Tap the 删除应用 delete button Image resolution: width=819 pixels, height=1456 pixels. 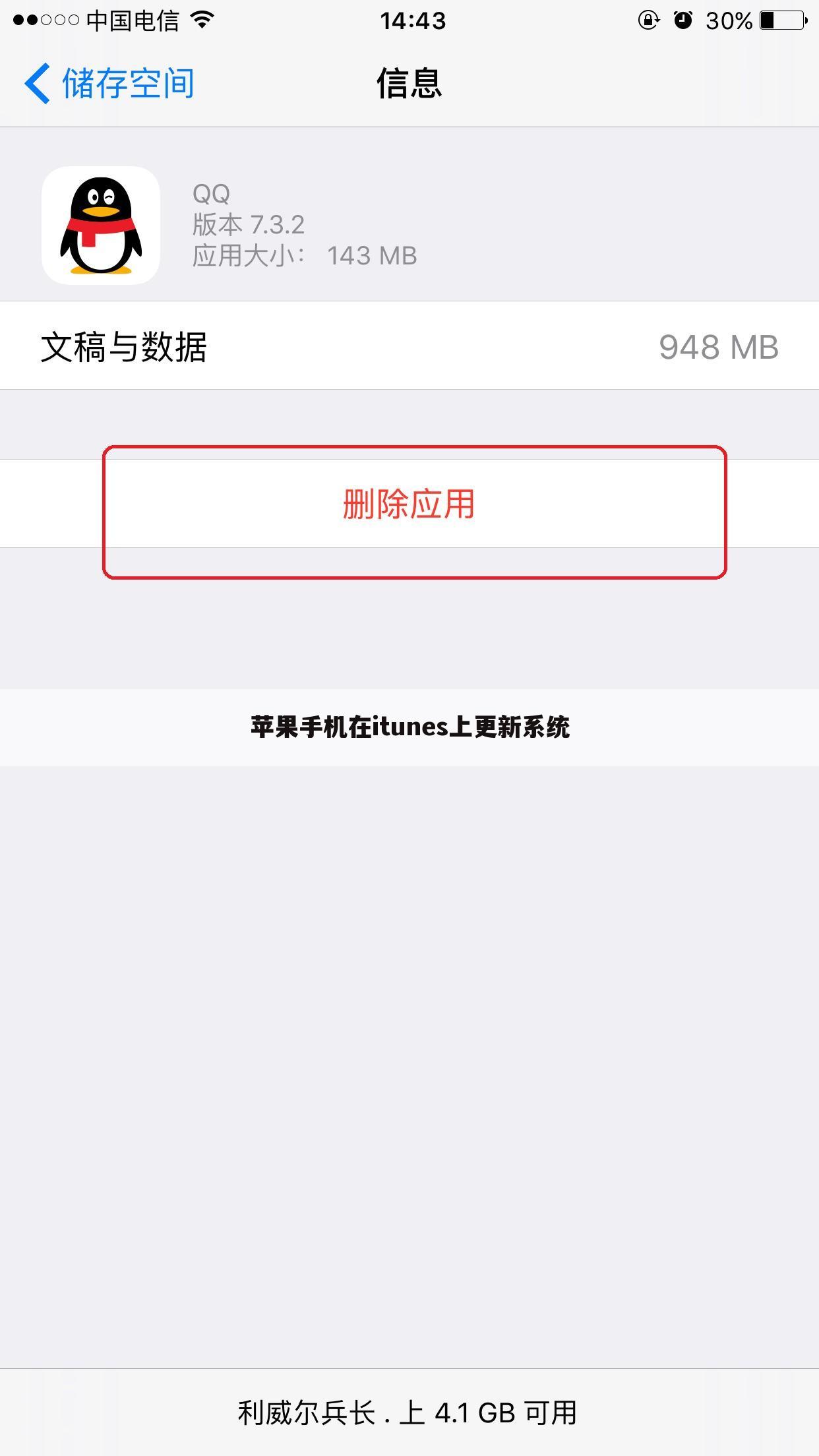(x=409, y=503)
